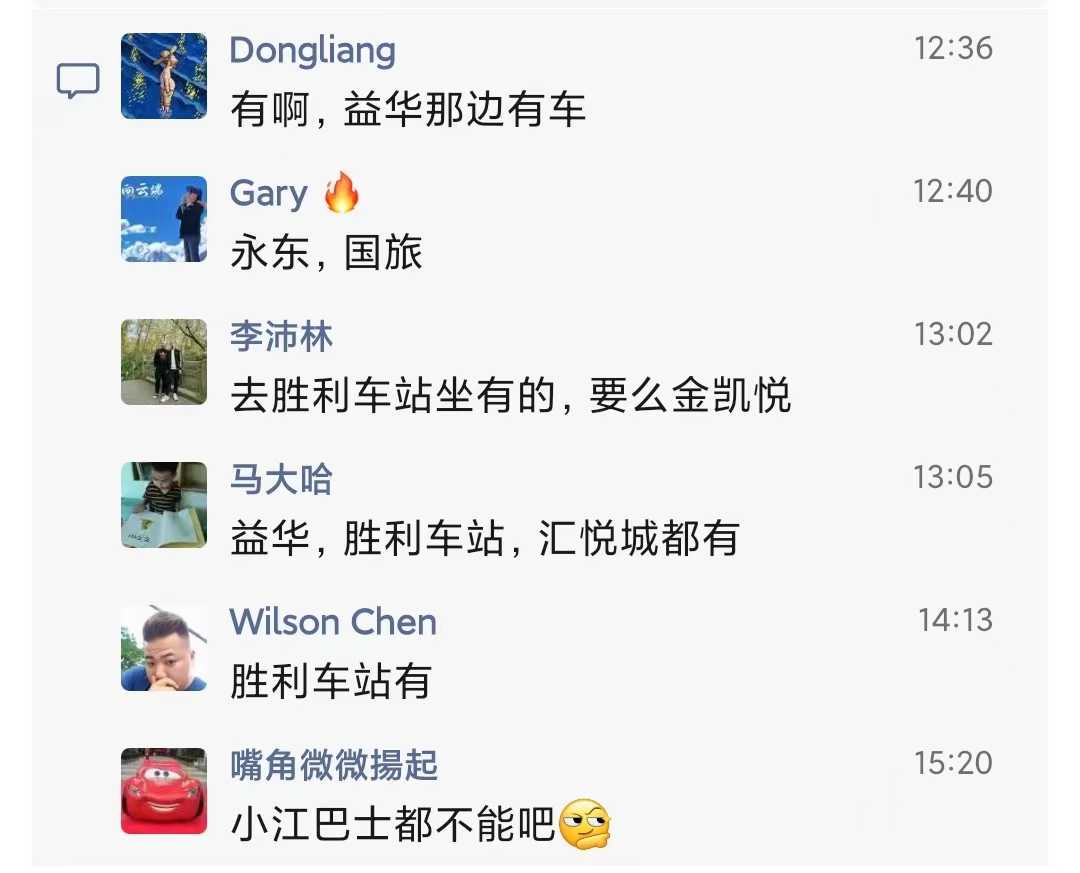View Wilson Chen's profile via avatar
1080x873 pixels.
[x=164, y=648]
